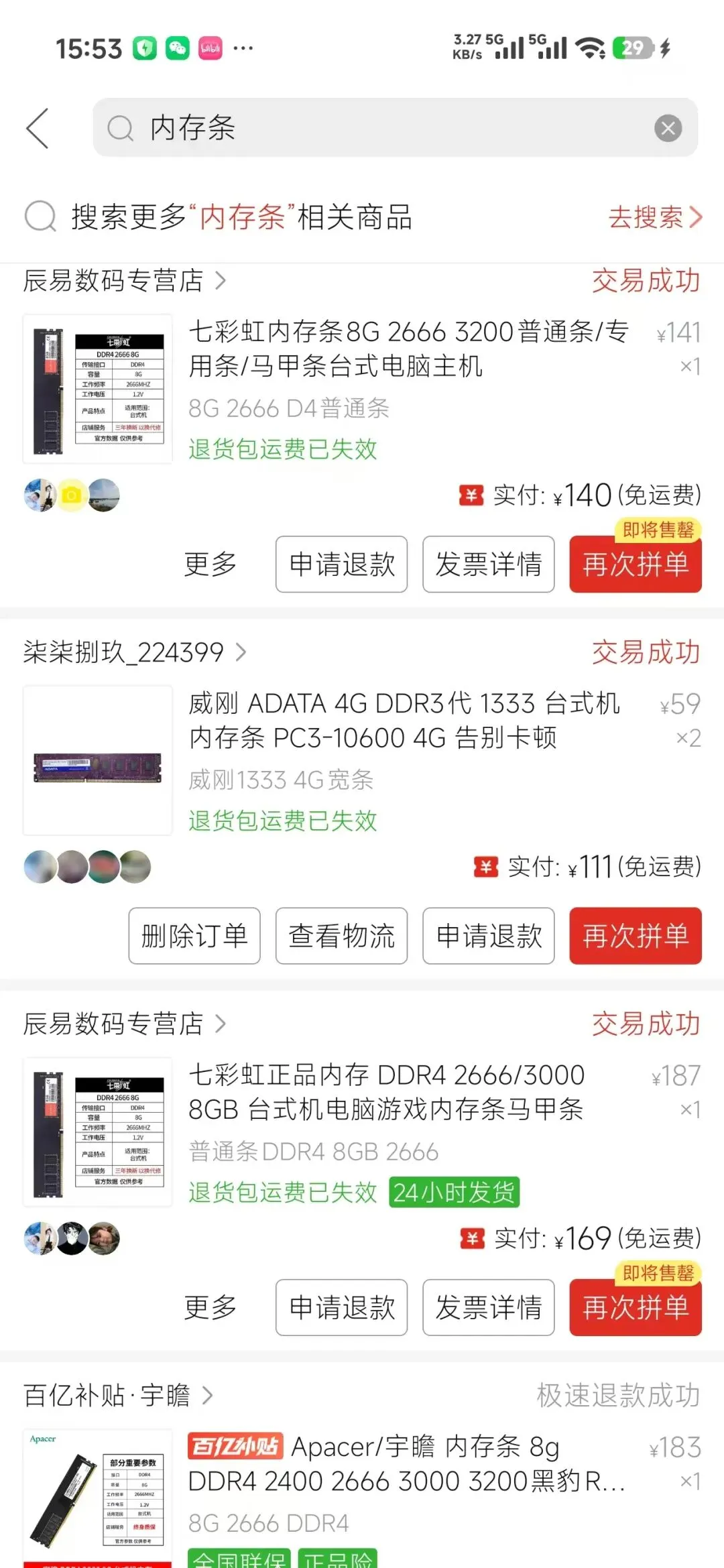Screen dimensions: 724x1568
Task: Tap 删除订单 for the 威刚 order
Action: [x=194, y=936]
